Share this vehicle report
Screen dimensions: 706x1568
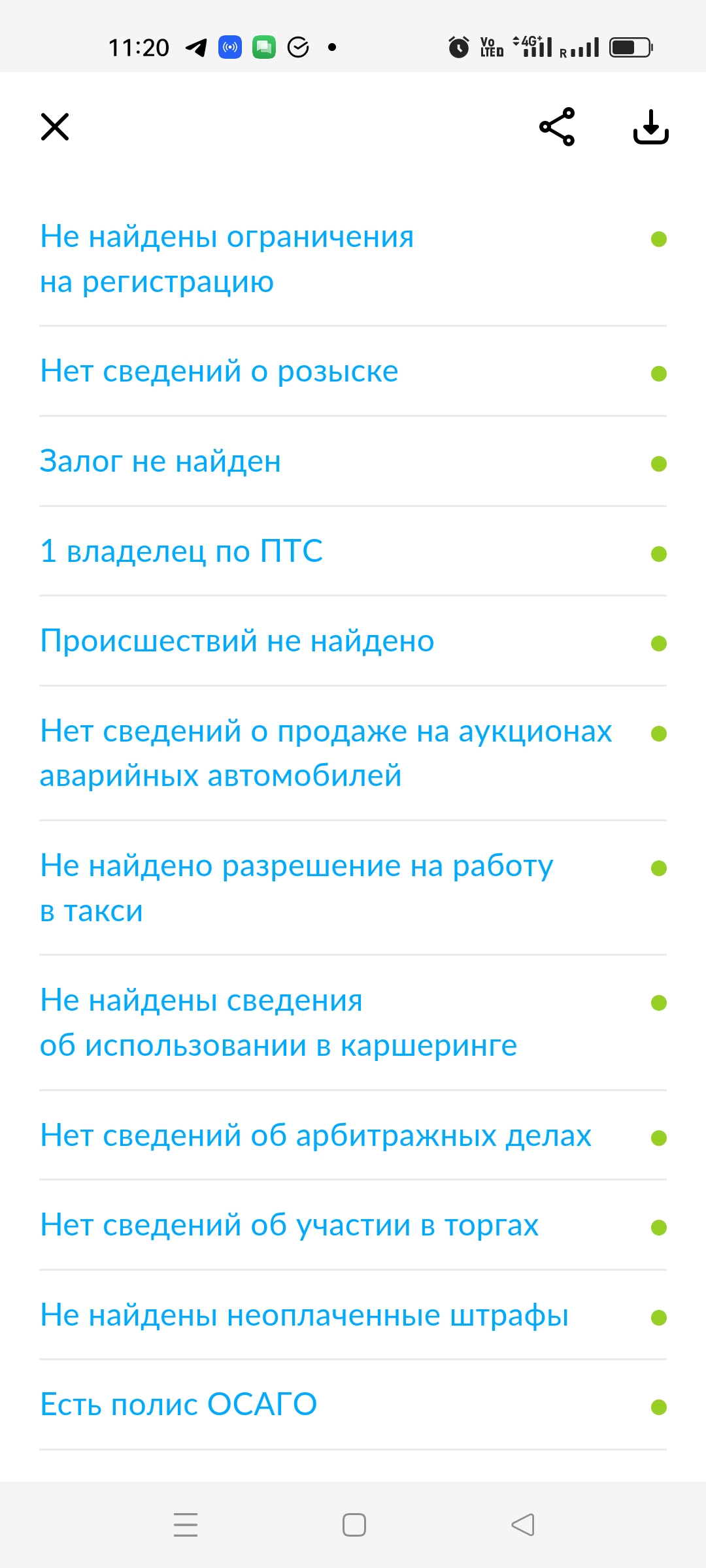click(x=557, y=127)
